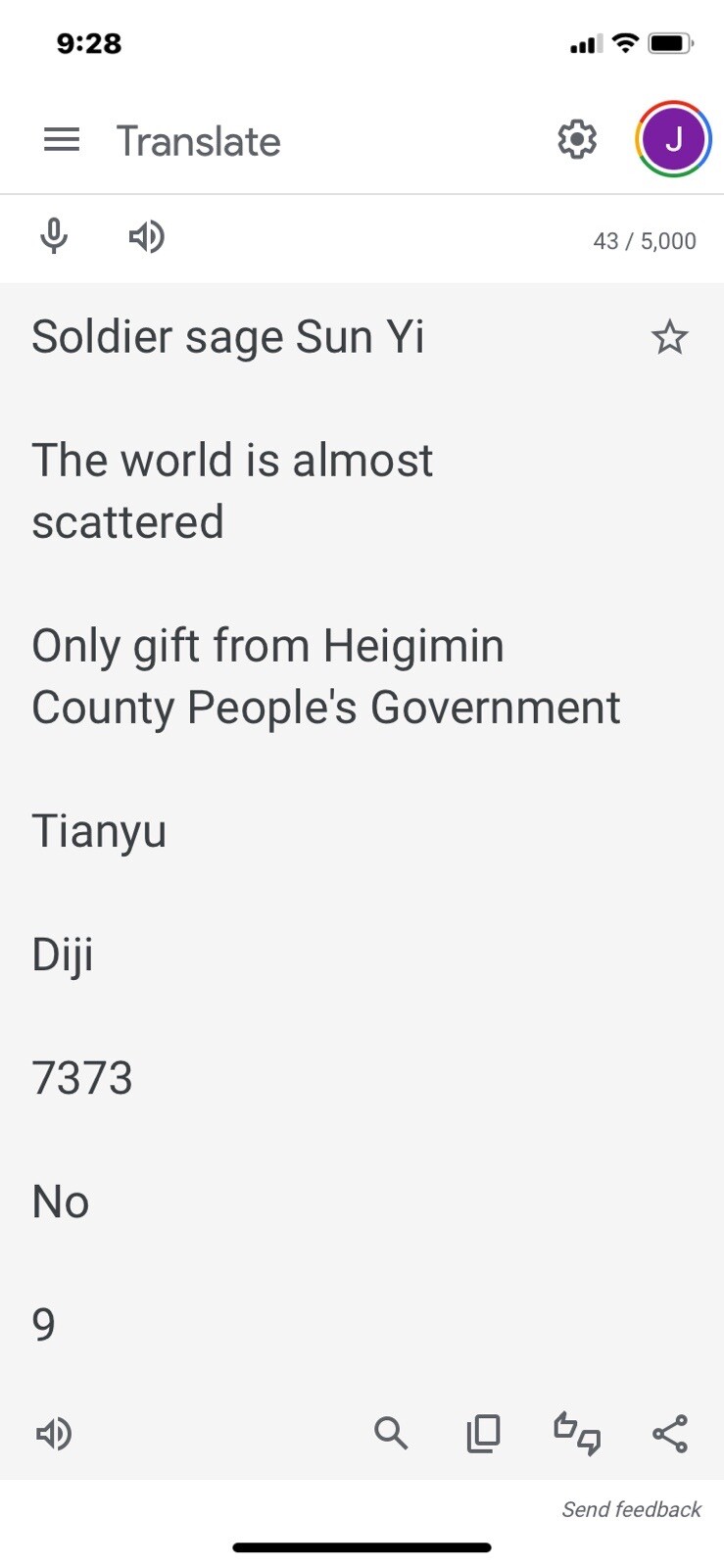Listen to the source text audio
Image resolution: width=724 pixels, height=1568 pixels.
click(147, 237)
